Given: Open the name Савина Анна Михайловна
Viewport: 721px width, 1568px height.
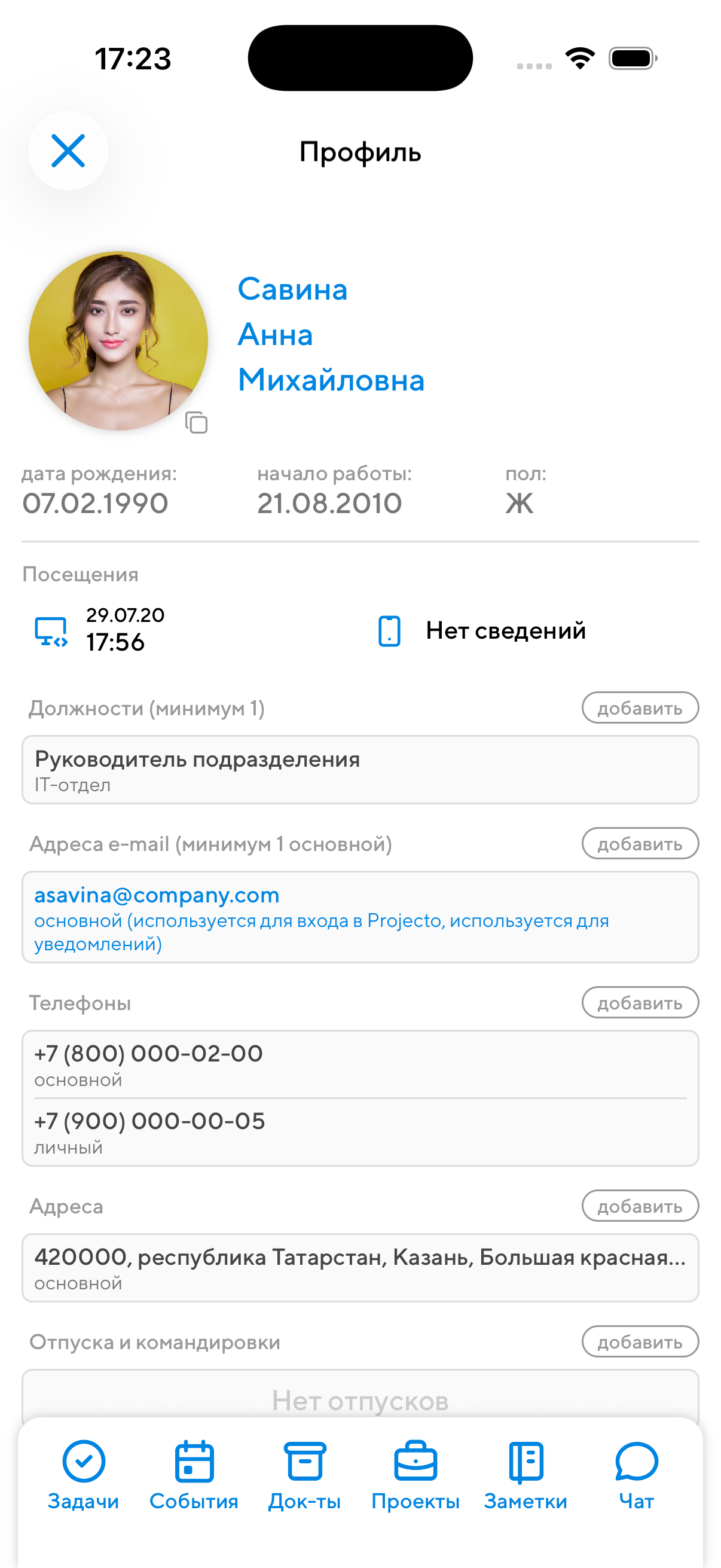Looking at the screenshot, I should tap(331, 334).
